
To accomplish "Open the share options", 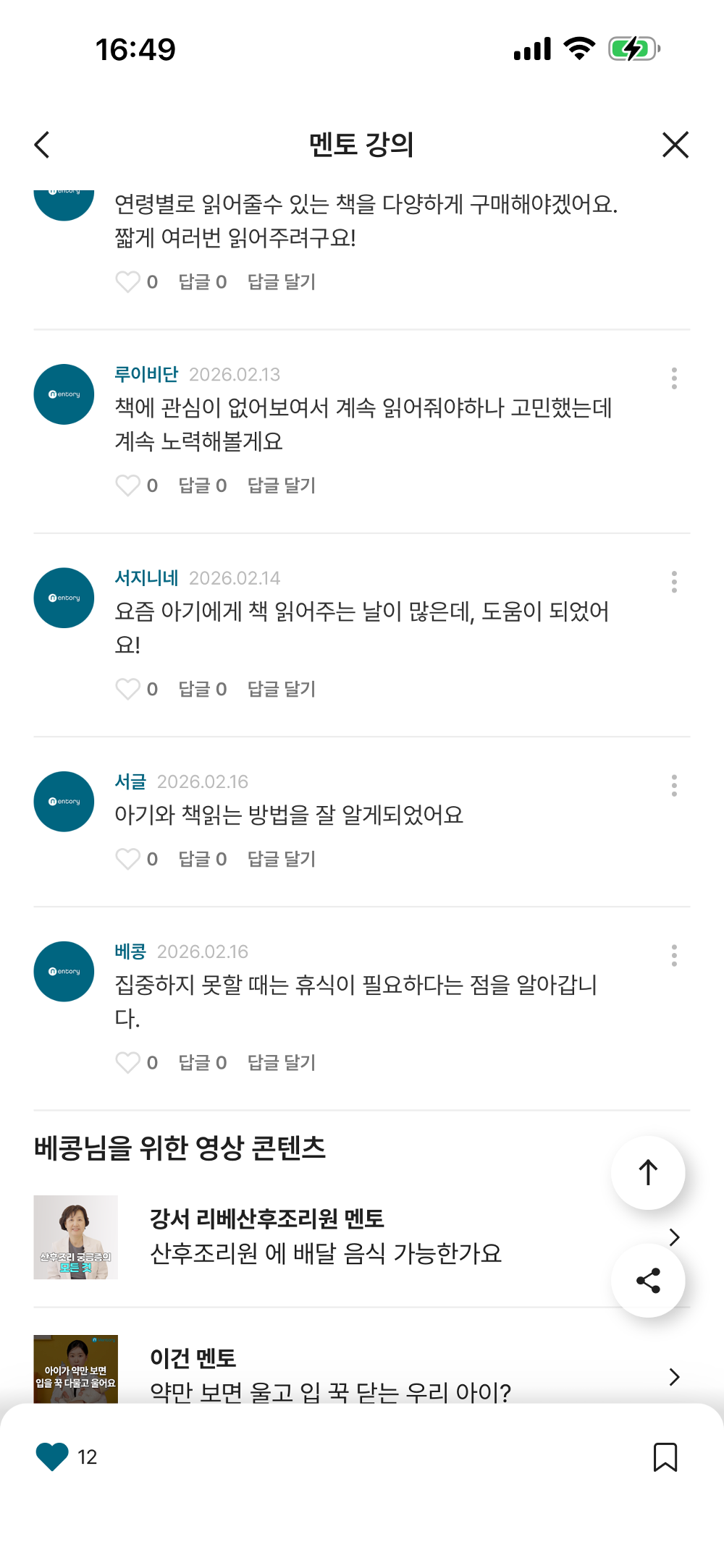I will click(x=647, y=1280).
